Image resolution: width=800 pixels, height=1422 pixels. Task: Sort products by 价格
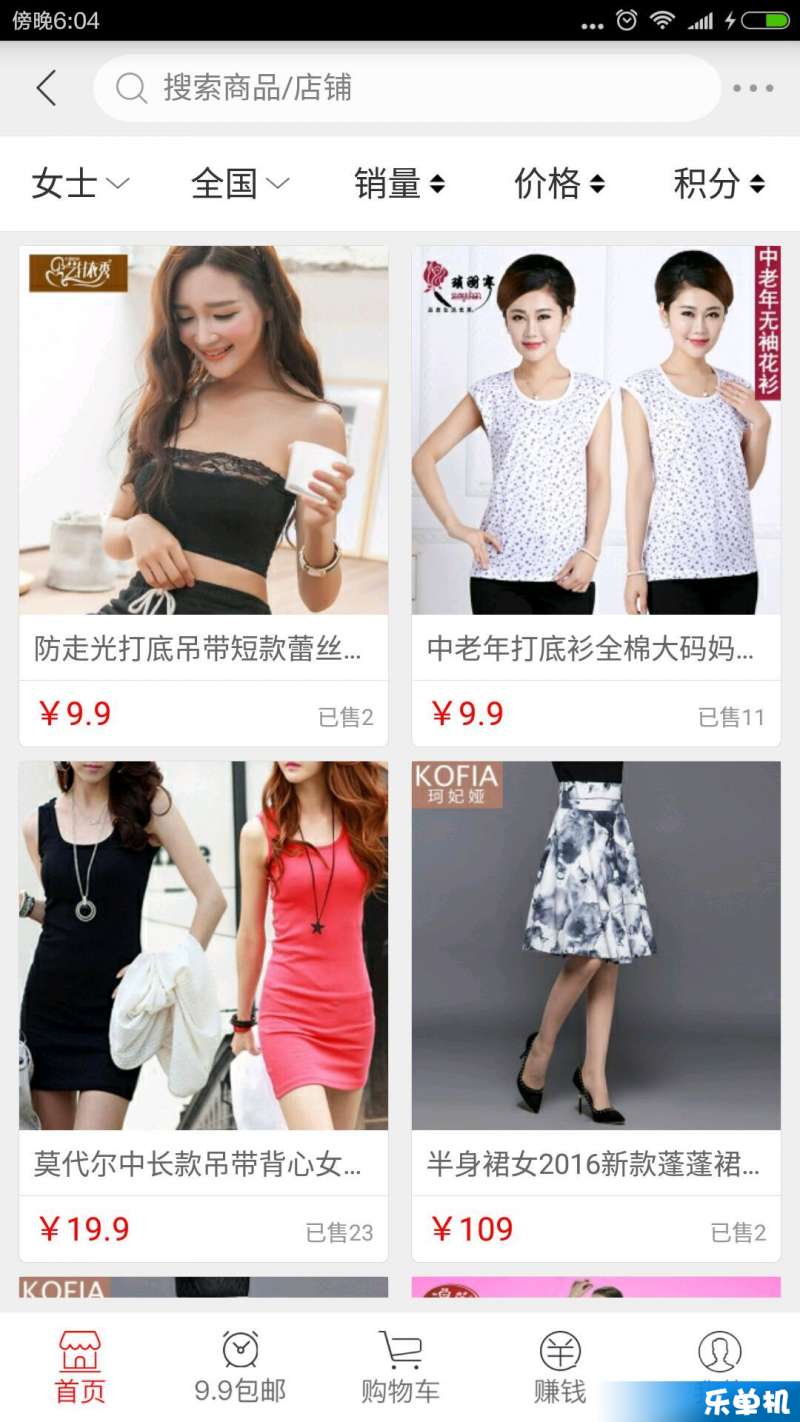[x=559, y=184]
